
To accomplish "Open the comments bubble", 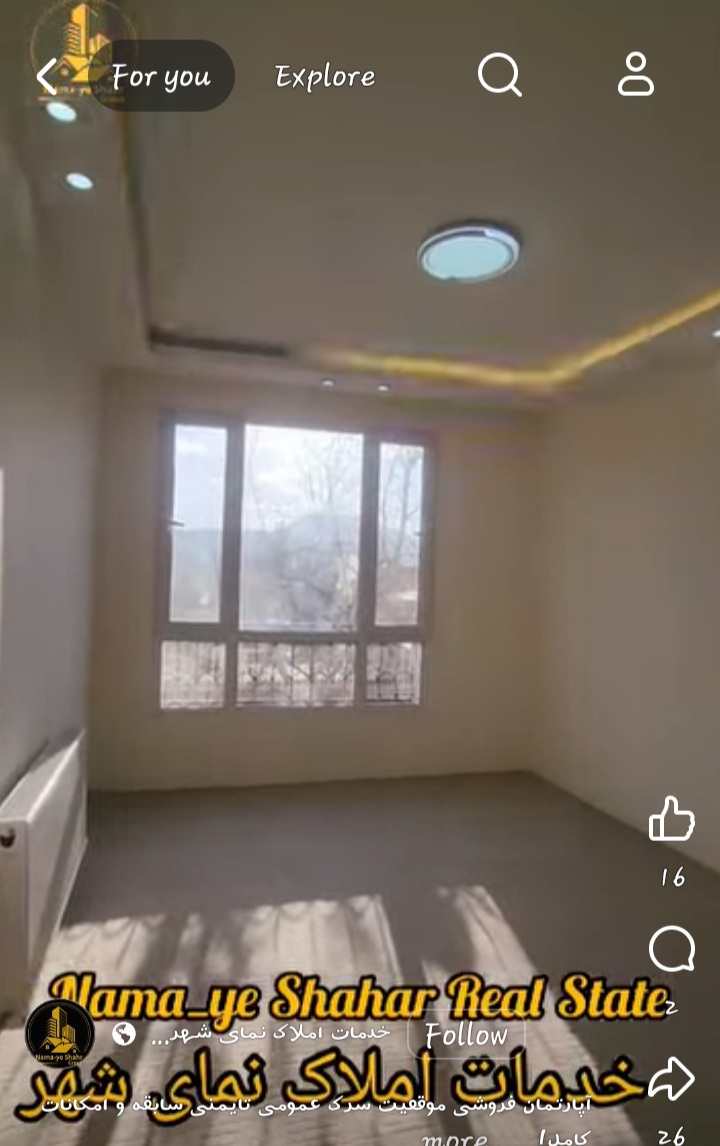I will 671,948.
